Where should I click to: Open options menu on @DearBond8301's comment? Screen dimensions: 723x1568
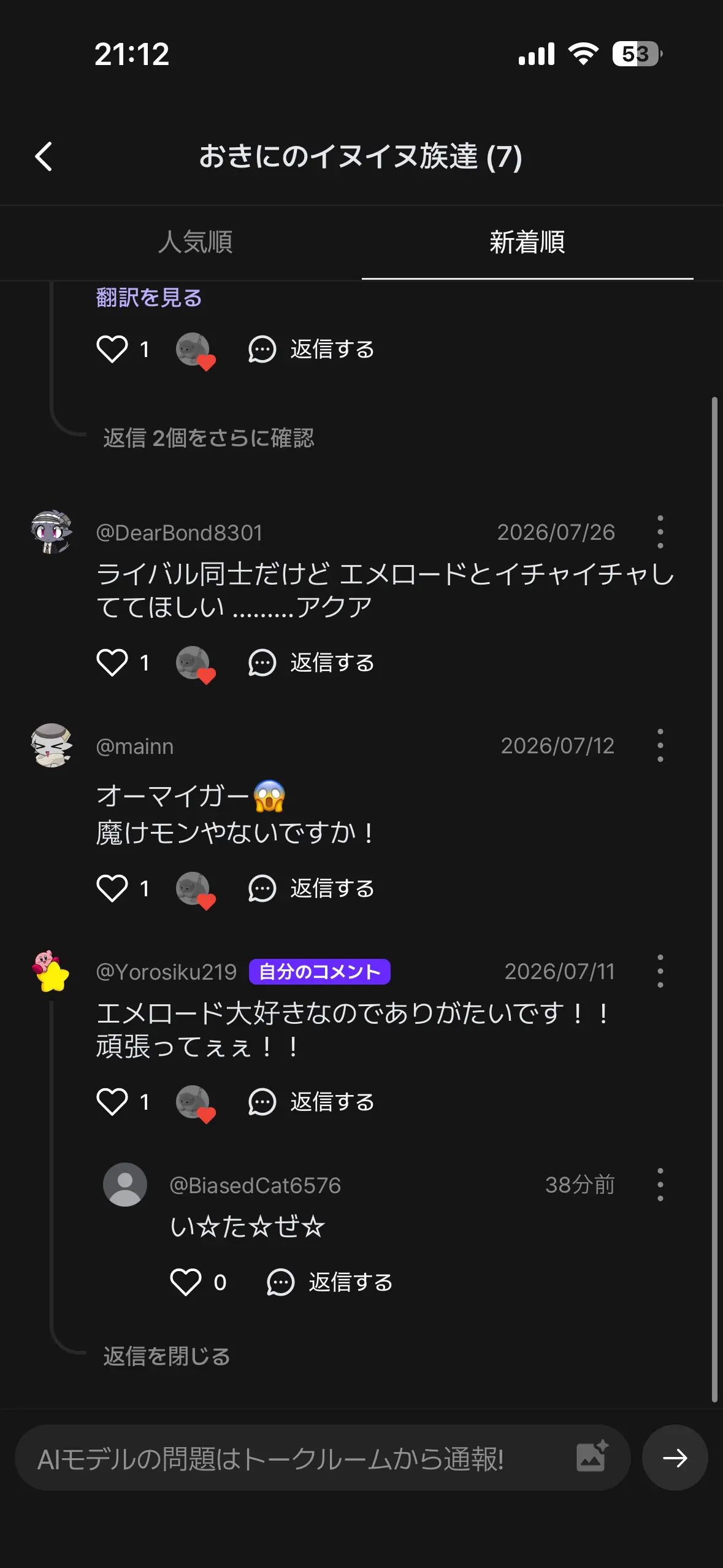pos(660,532)
